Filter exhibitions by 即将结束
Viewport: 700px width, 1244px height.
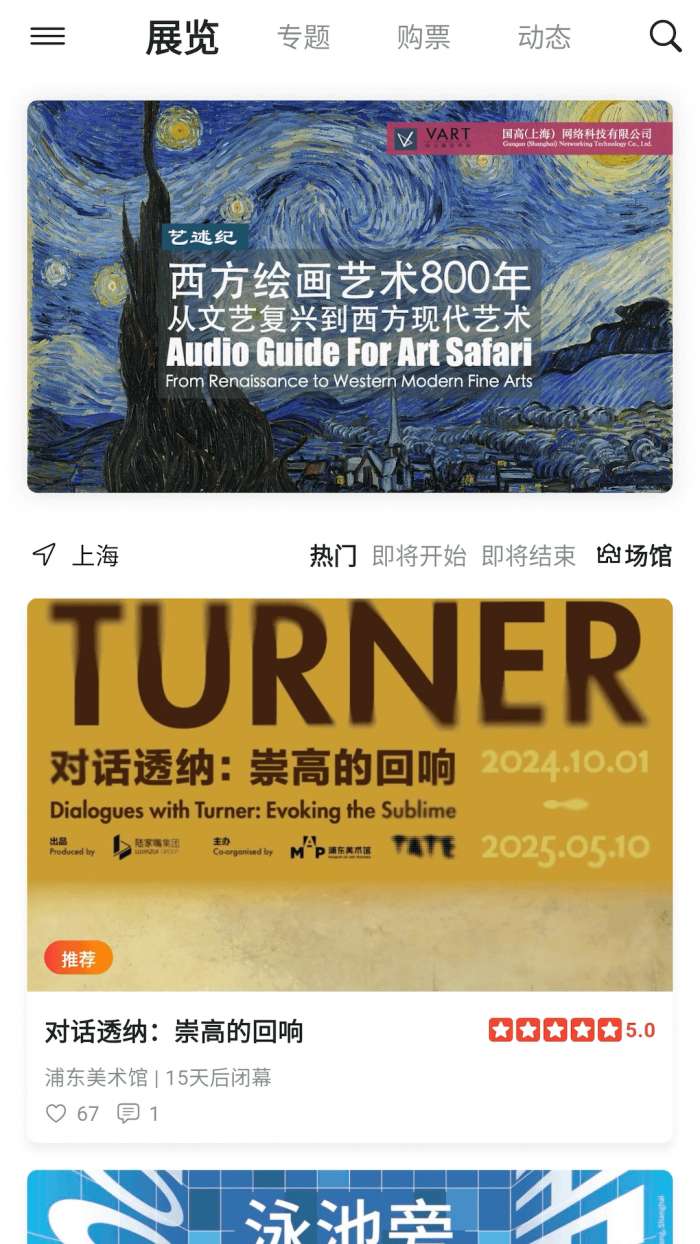(528, 556)
